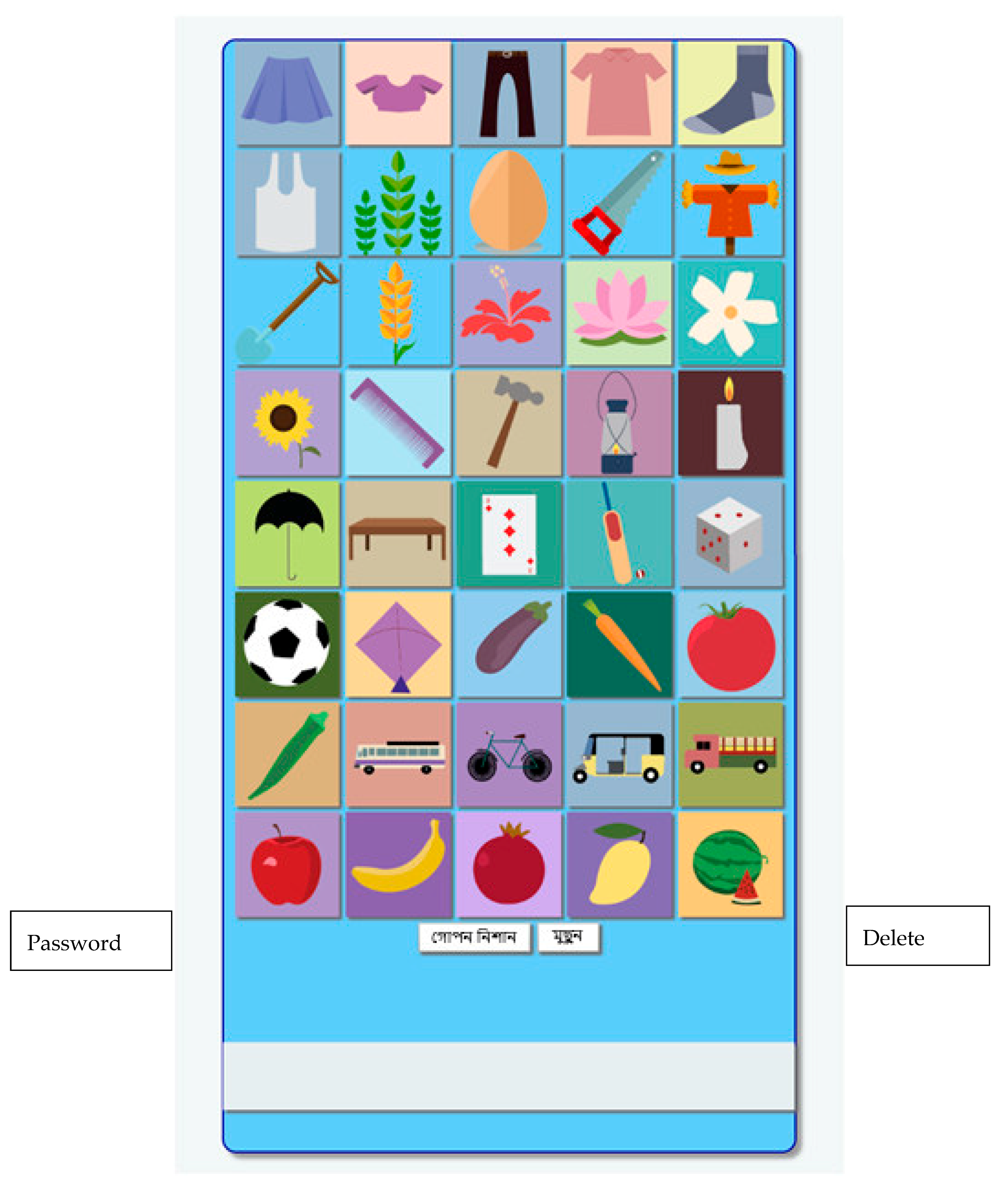The image size is (1008, 1189).
Task: Choose the sunflower picture tile
Action: [x=287, y=424]
